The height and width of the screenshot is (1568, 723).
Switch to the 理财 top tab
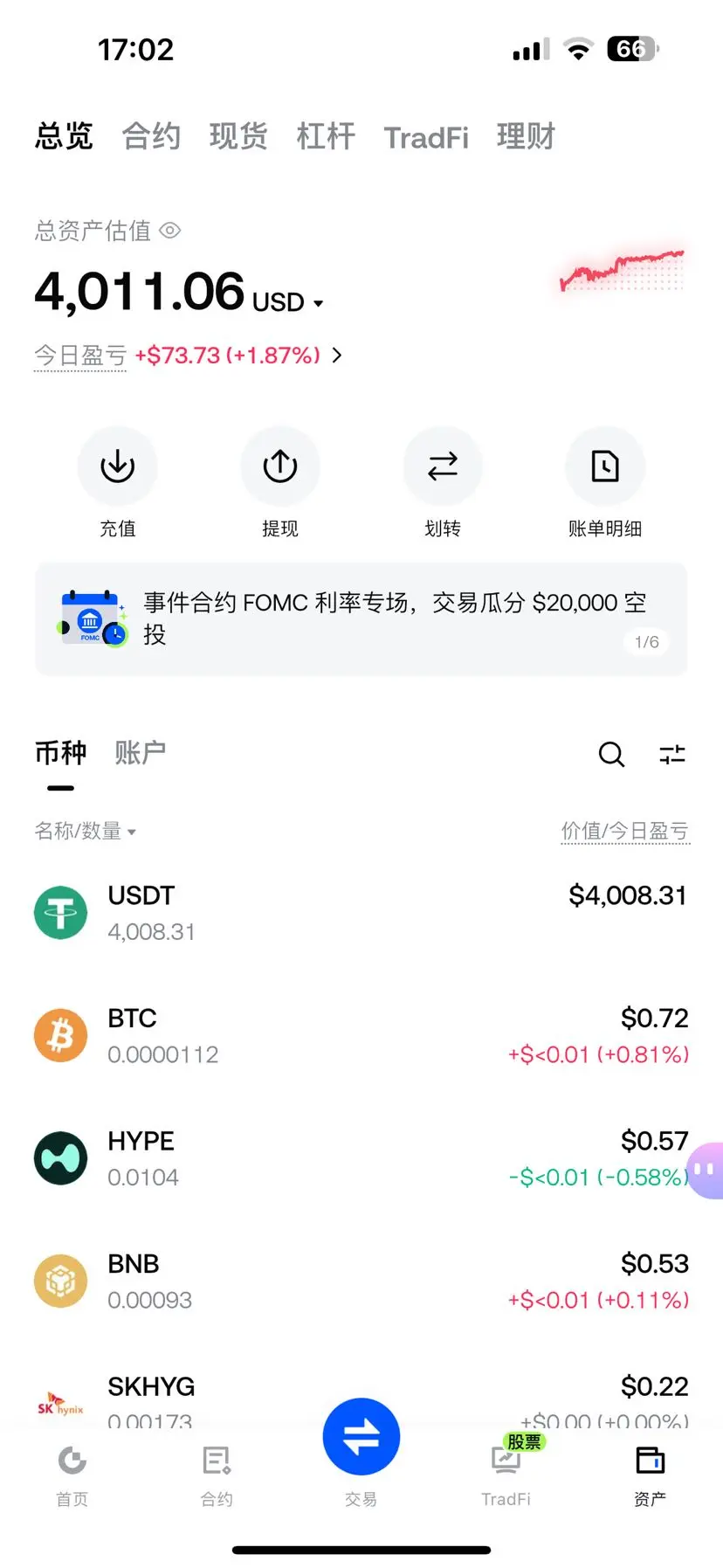point(526,136)
